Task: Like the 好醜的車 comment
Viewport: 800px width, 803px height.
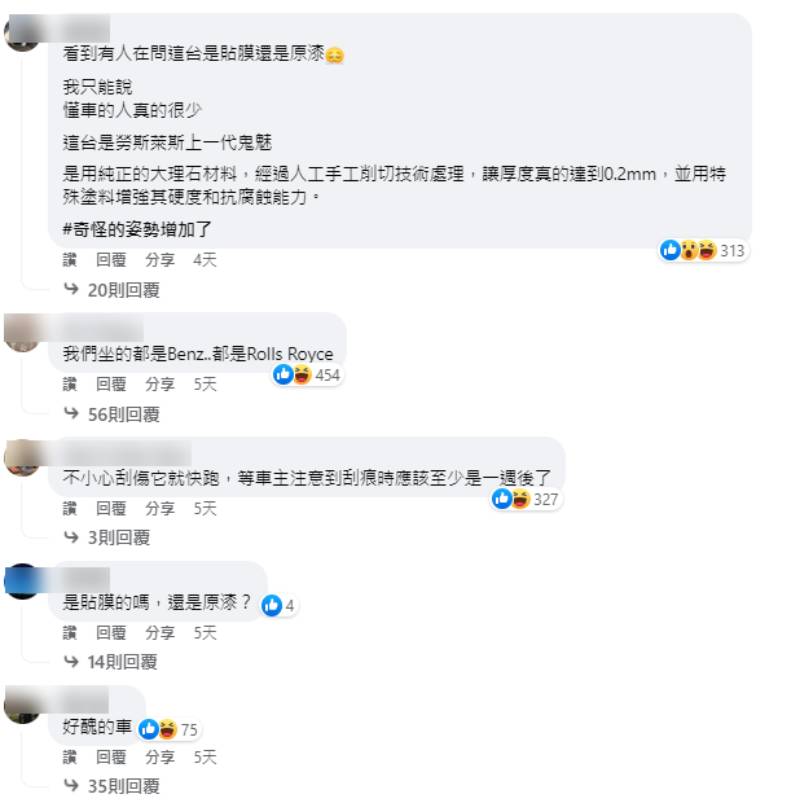Action: tap(70, 757)
